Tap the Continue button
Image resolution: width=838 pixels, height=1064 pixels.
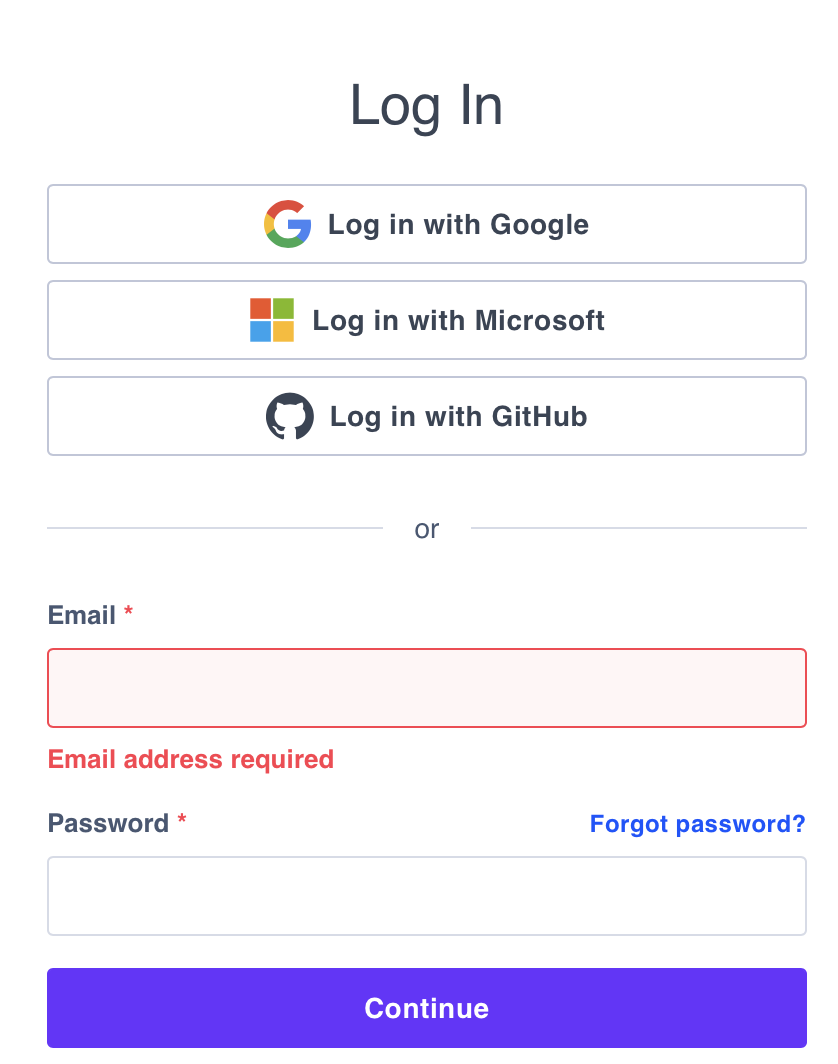(427, 1008)
